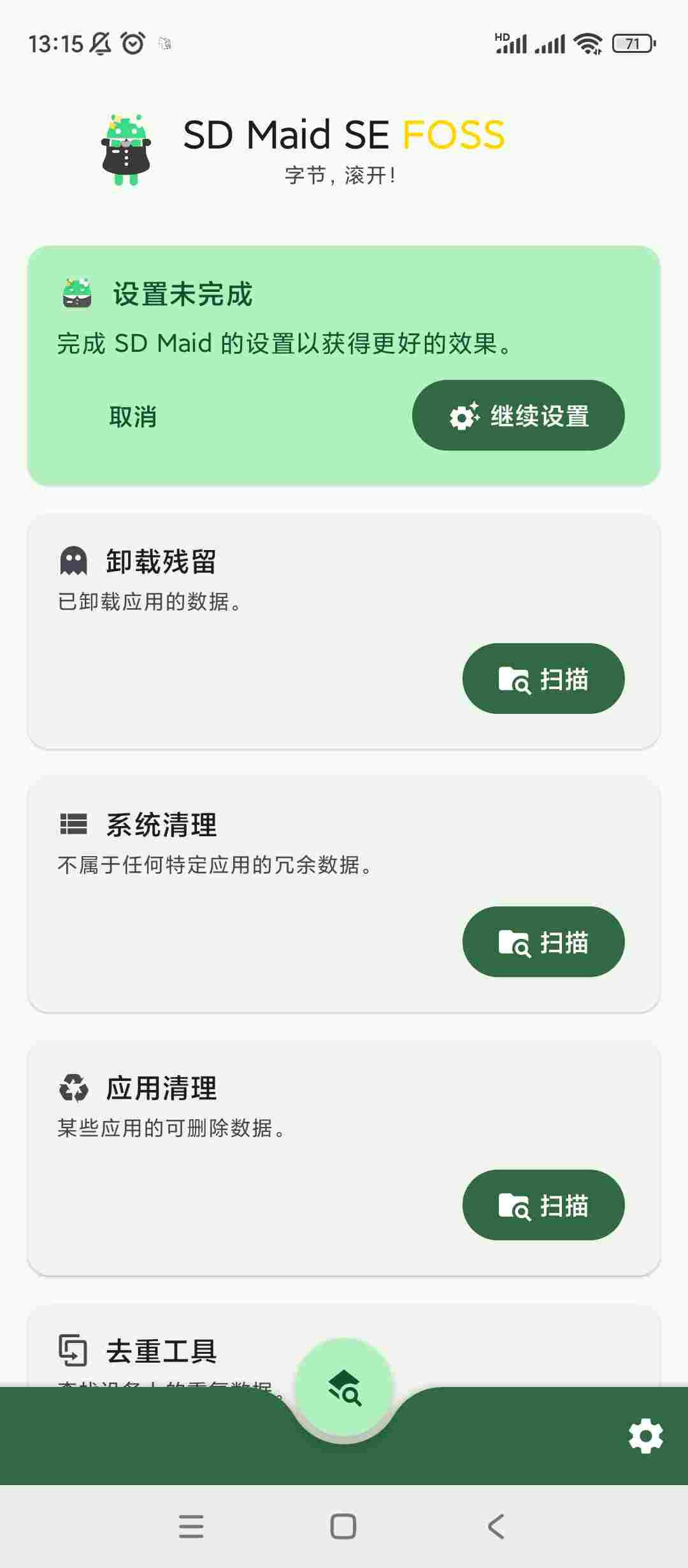
Task: Start scan in 应用清理 card
Action: tap(543, 1205)
